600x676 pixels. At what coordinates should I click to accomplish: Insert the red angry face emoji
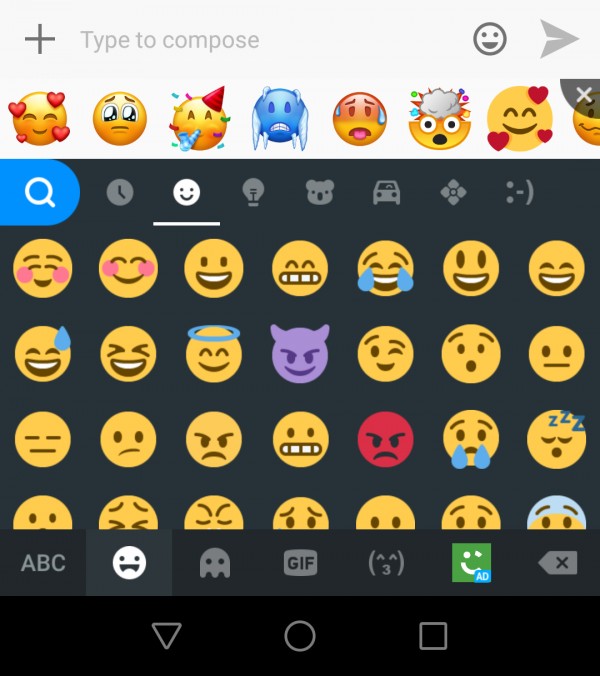386,439
